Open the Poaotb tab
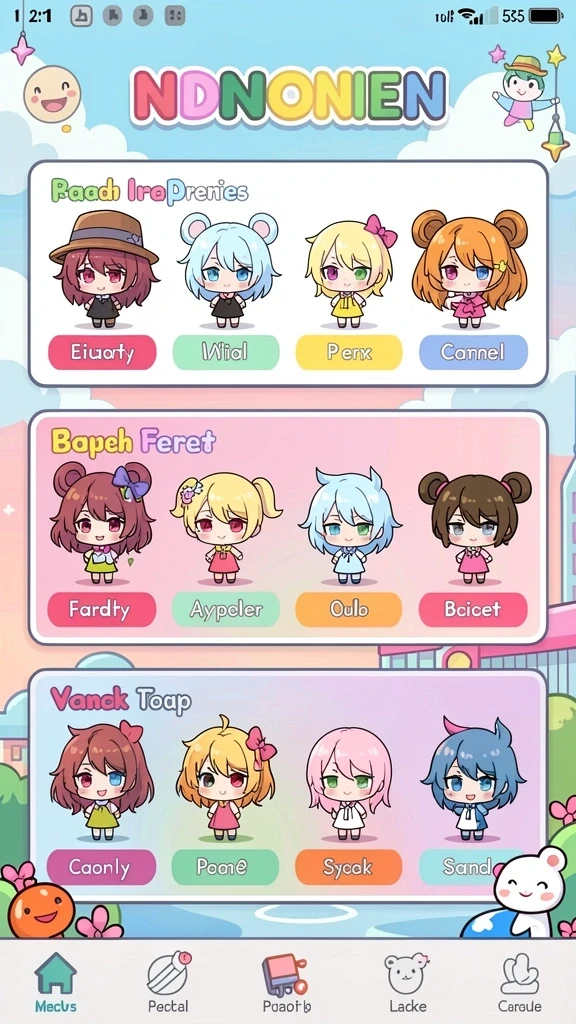The width and height of the screenshot is (576, 1024). 286,982
